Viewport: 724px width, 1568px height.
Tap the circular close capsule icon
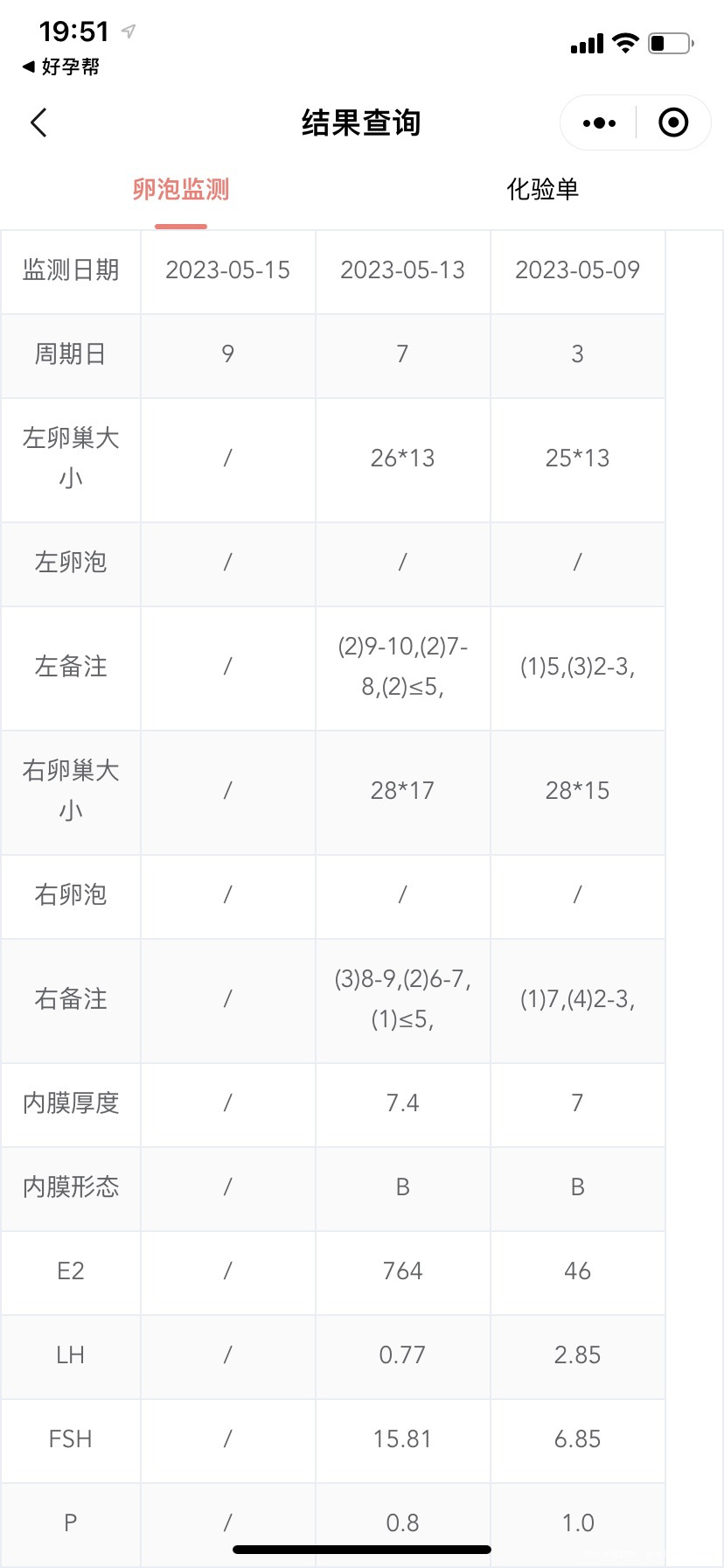(672, 122)
